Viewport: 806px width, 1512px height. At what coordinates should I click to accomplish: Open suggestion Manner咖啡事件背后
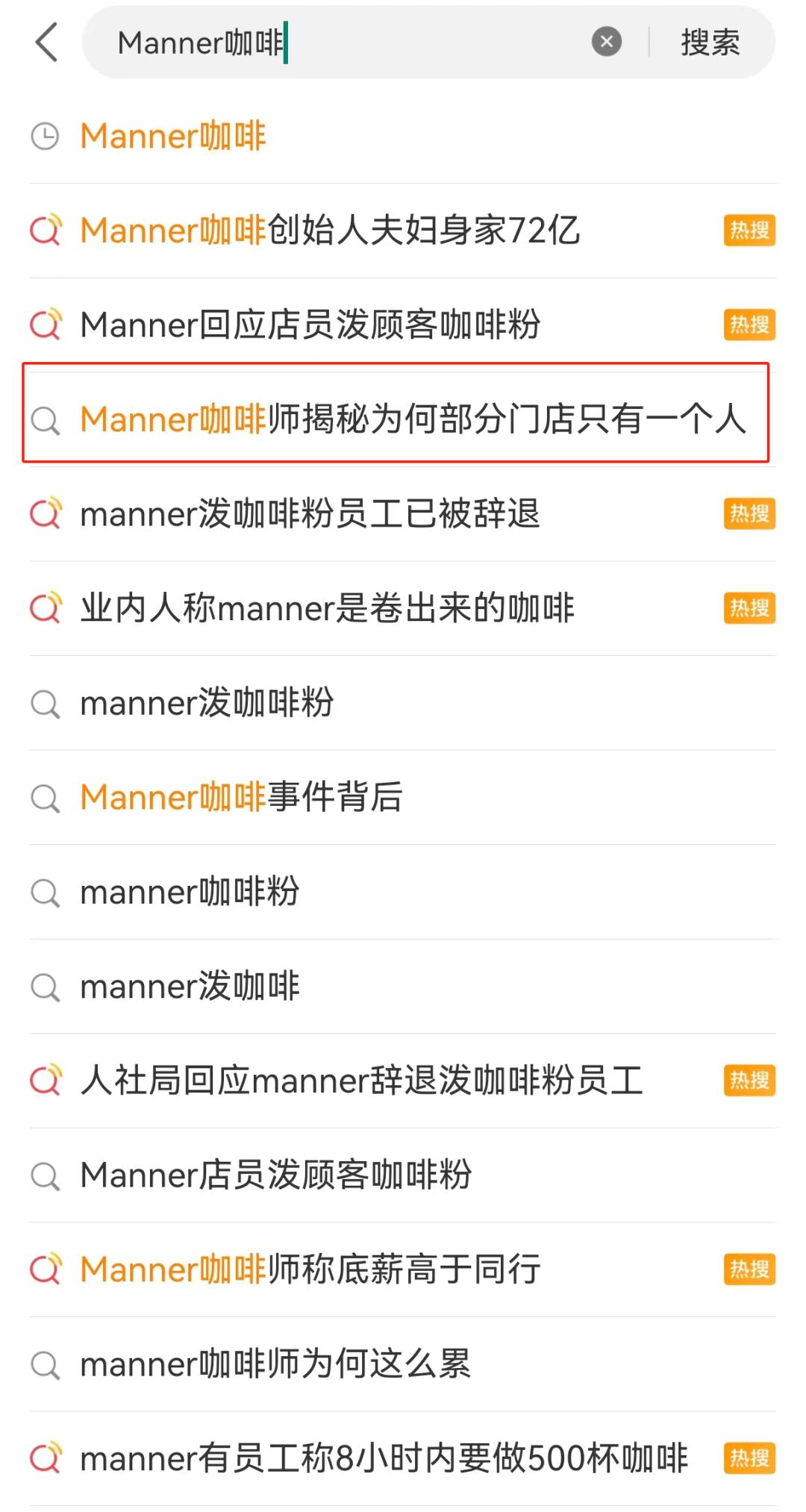242,797
